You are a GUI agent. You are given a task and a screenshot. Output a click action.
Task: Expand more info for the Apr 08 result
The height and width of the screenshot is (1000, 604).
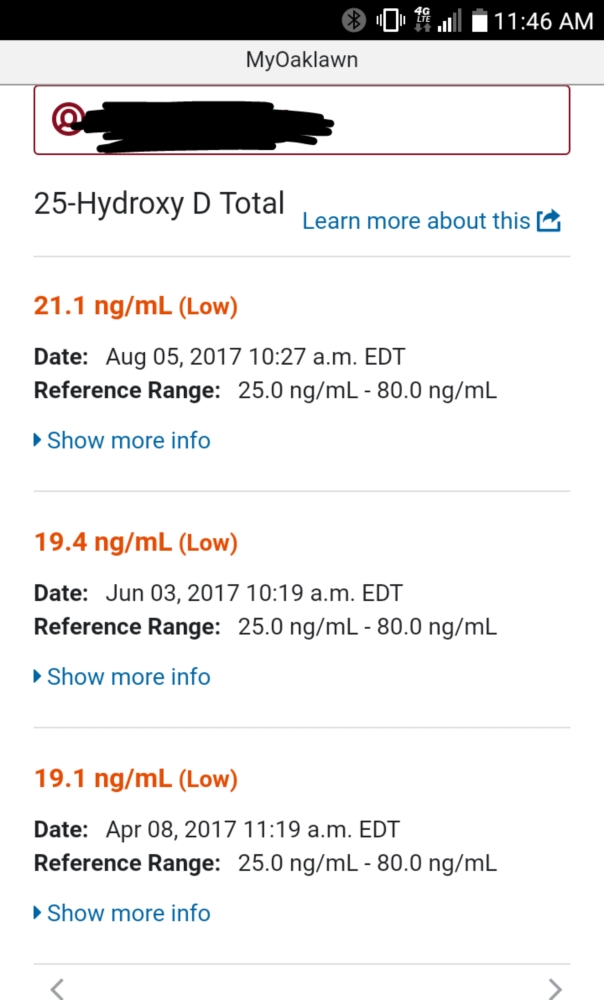coord(122,913)
